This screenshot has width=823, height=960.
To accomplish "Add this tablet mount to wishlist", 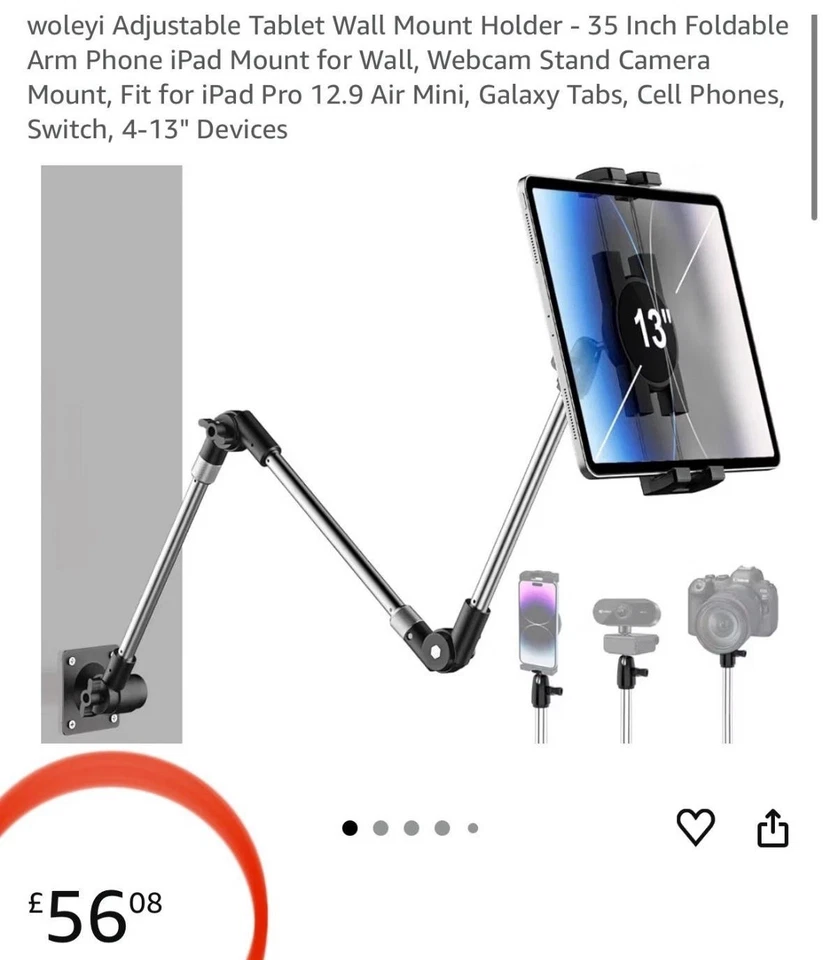I will tap(695, 827).
